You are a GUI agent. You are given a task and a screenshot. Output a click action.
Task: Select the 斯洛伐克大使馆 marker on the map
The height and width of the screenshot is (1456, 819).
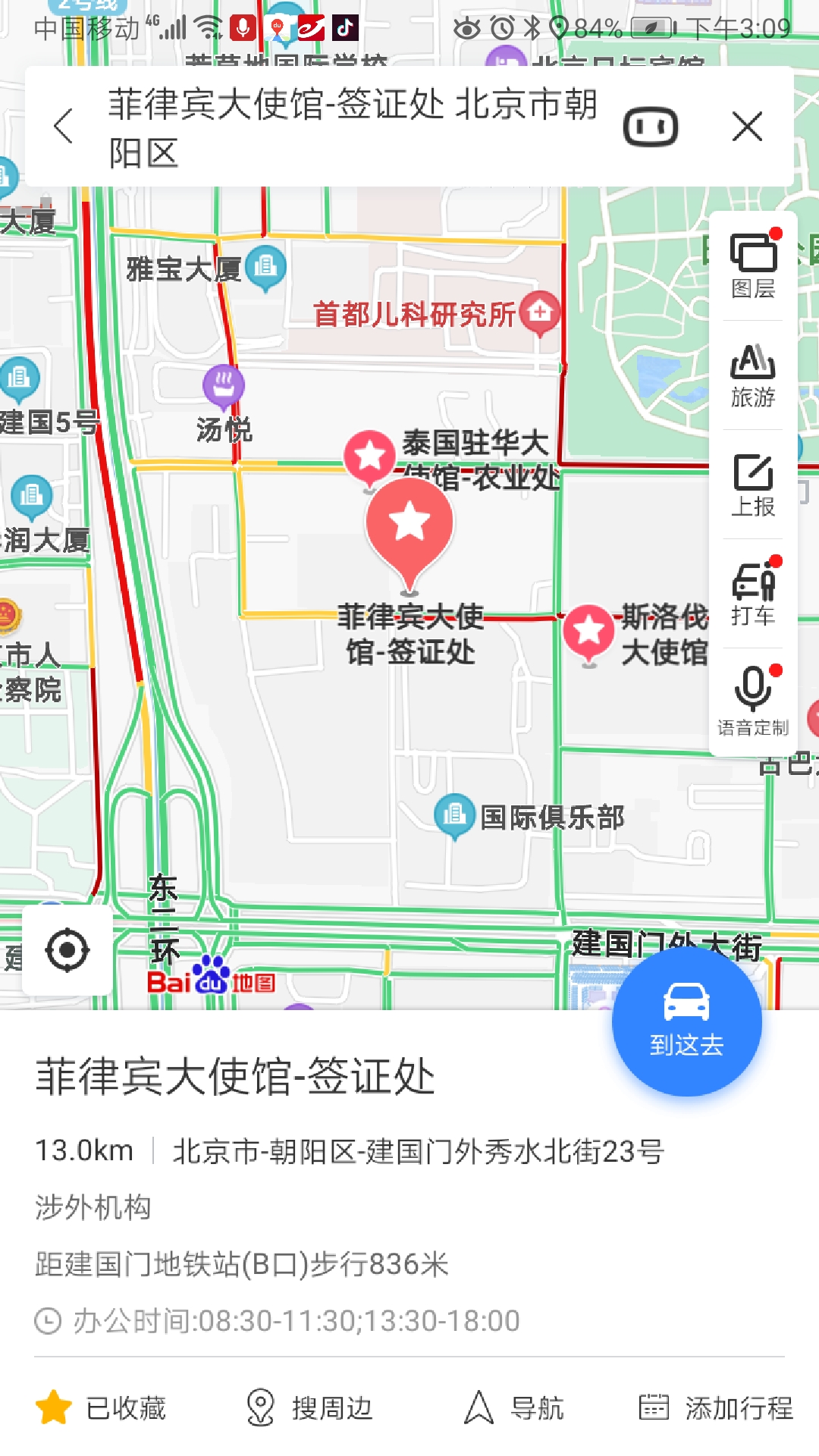point(588,631)
